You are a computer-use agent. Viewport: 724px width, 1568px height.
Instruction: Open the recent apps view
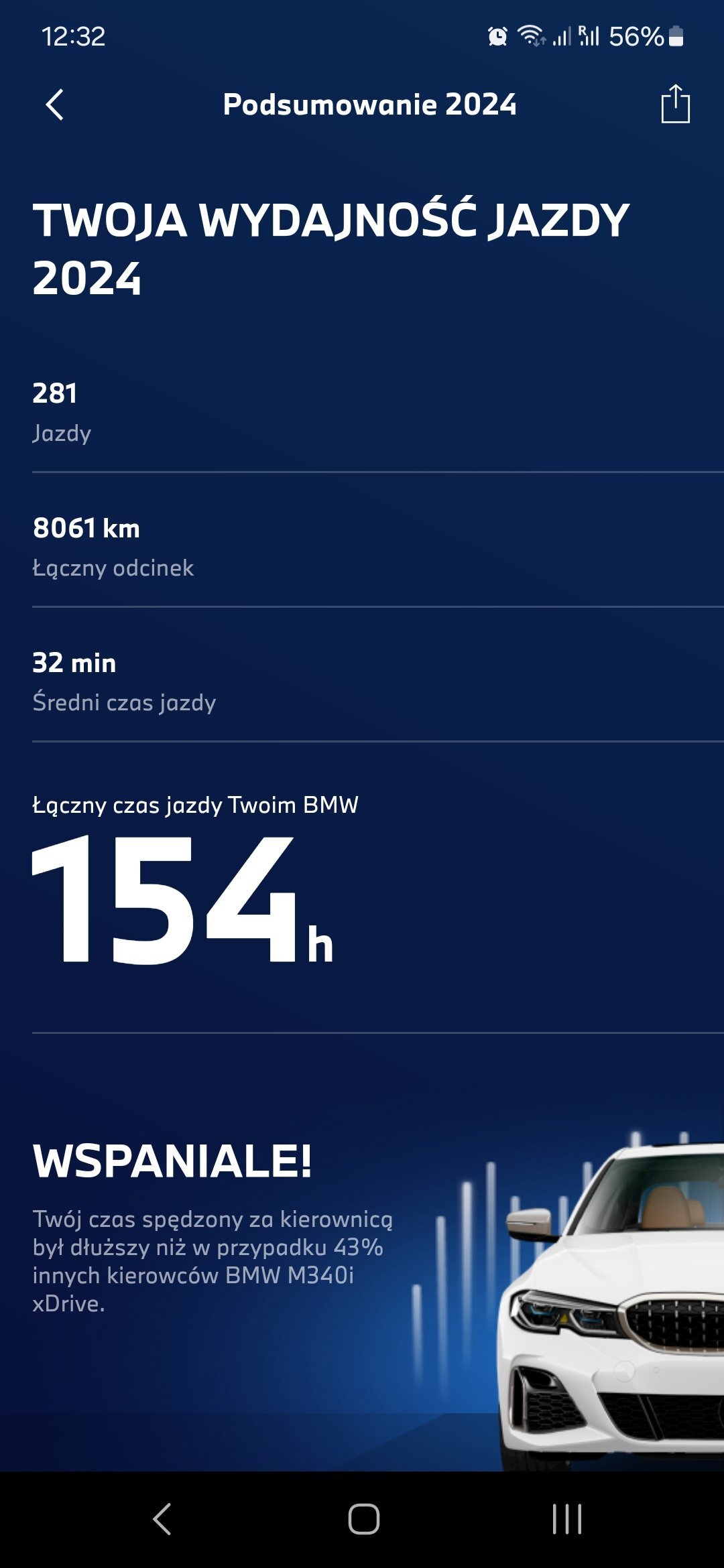tap(566, 1519)
